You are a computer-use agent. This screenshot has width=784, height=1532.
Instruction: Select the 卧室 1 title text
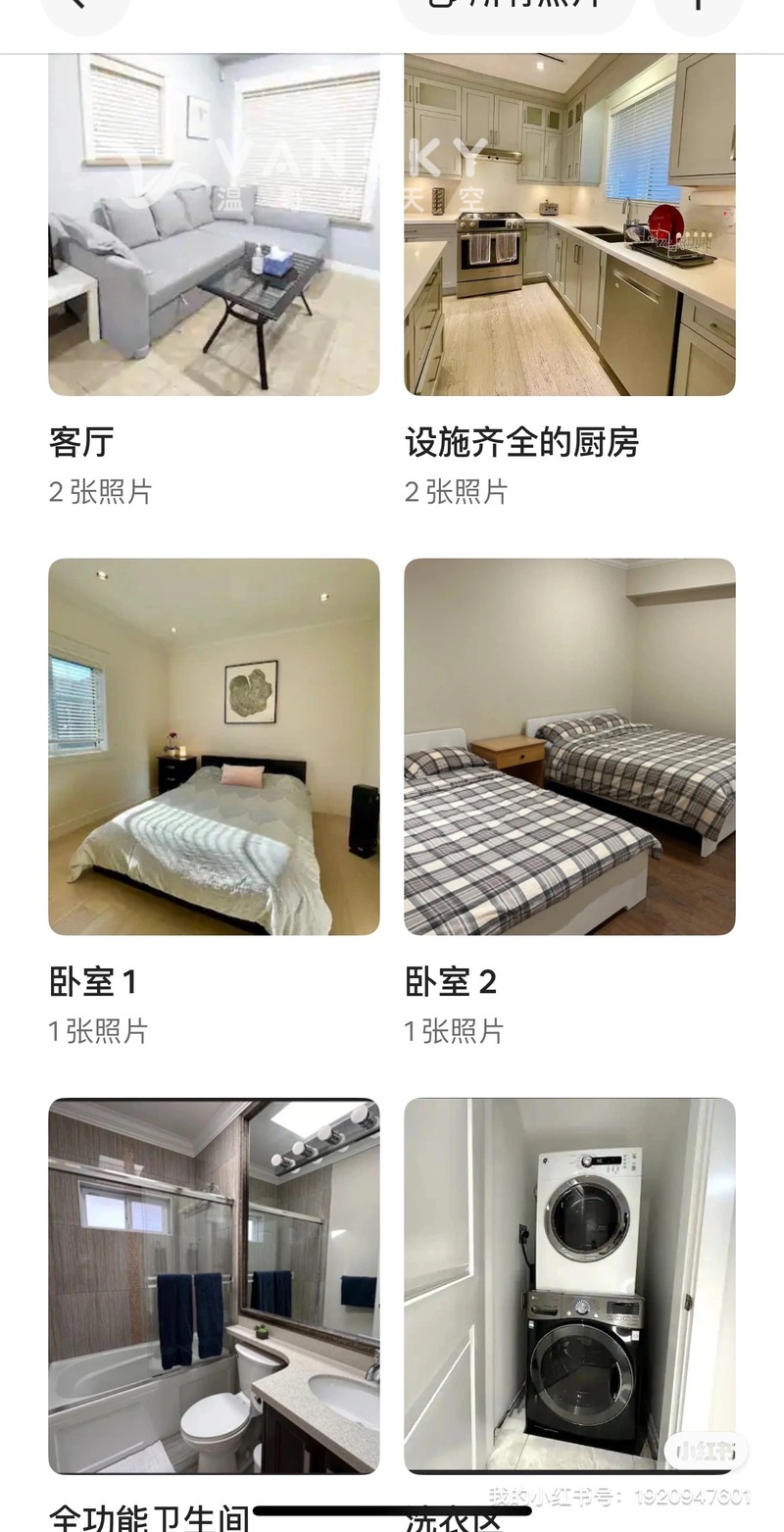[x=92, y=980]
